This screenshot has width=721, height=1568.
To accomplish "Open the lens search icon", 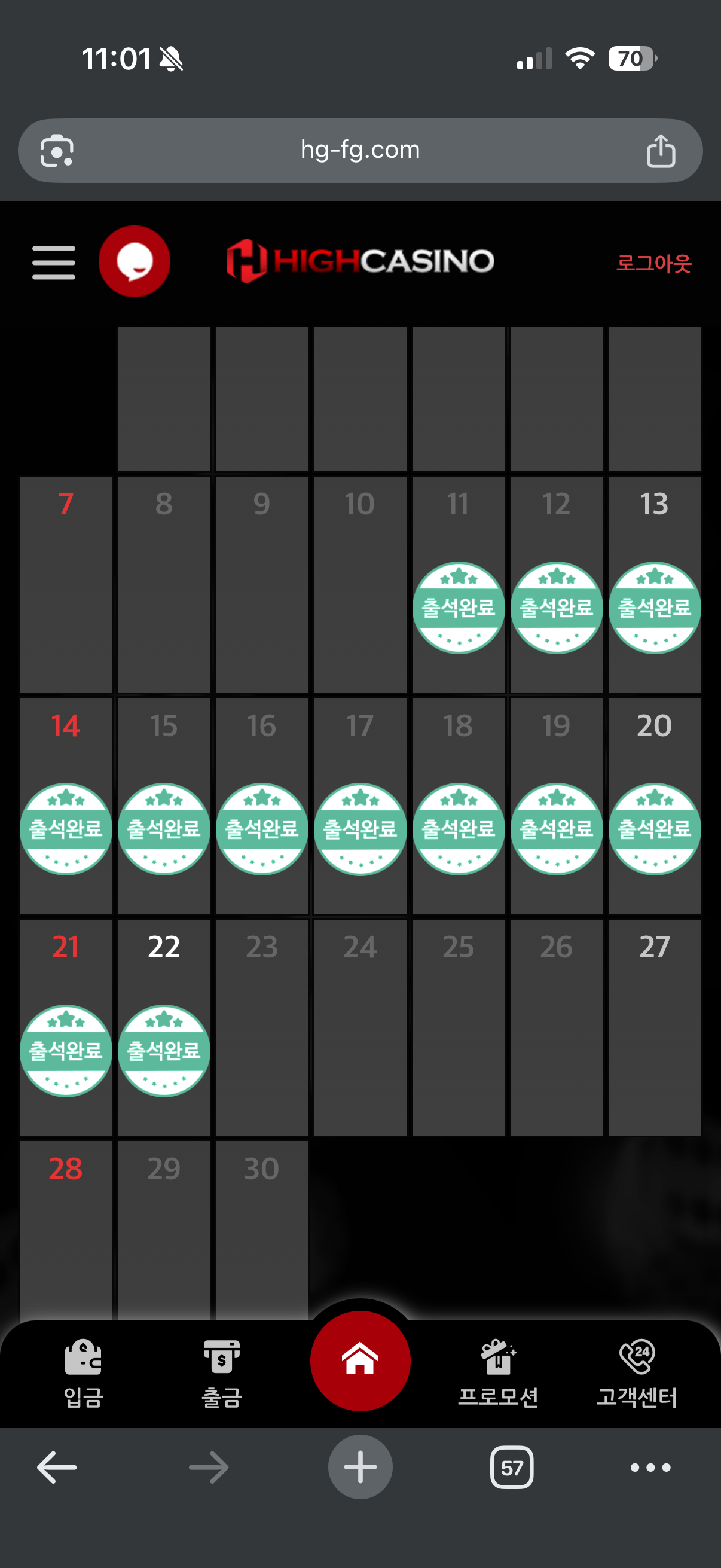I will 57,150.
